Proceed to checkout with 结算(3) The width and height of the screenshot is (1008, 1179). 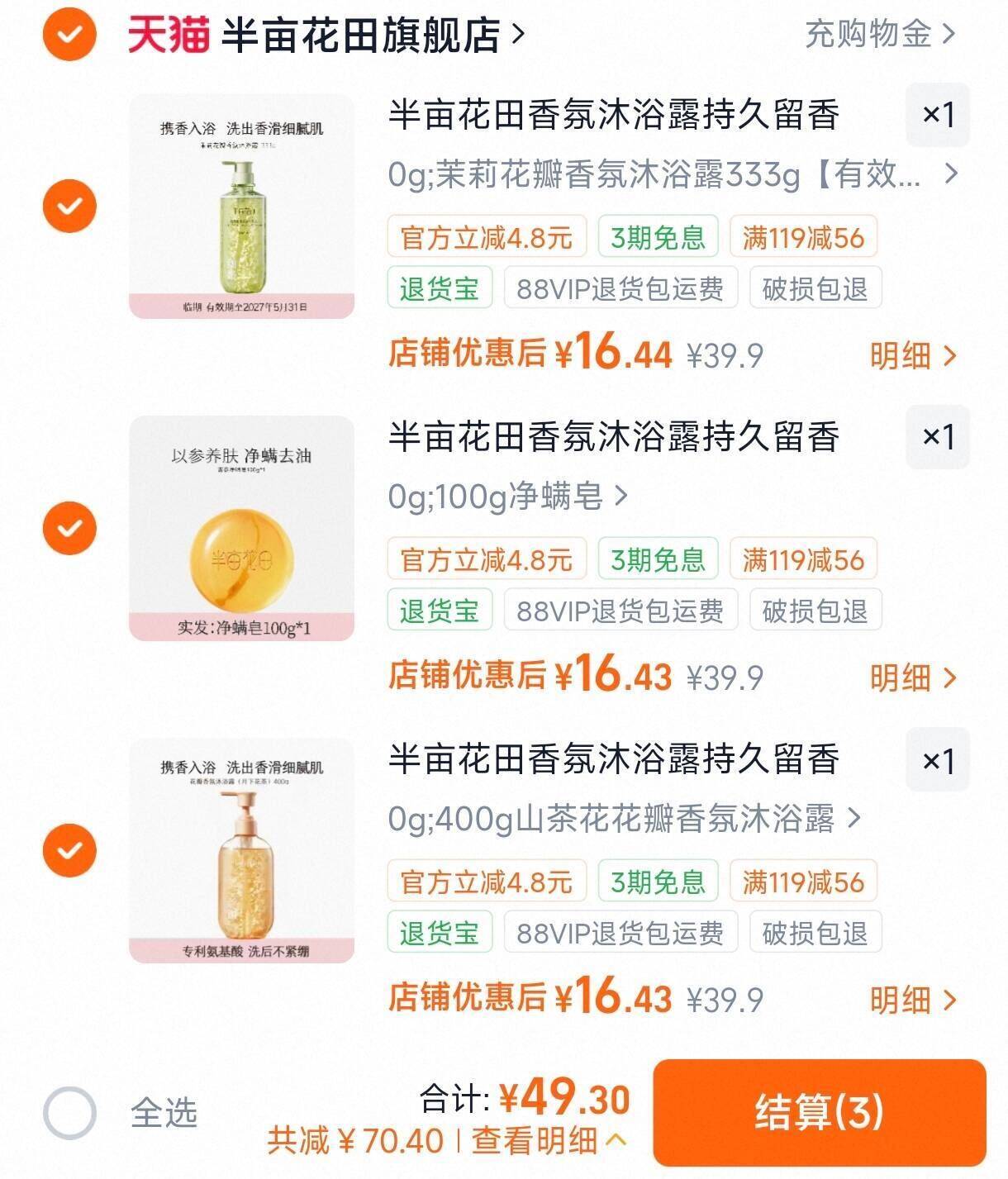820,1112
